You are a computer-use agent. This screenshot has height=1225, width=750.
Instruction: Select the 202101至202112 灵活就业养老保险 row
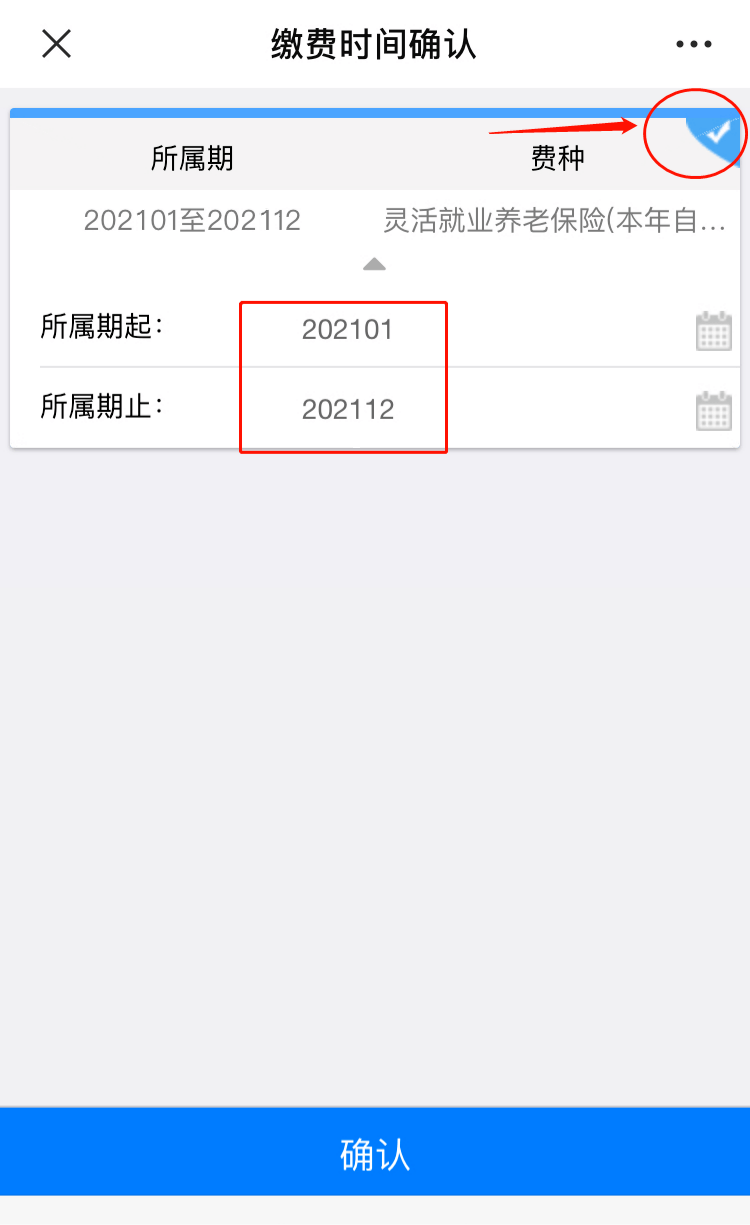375,220
